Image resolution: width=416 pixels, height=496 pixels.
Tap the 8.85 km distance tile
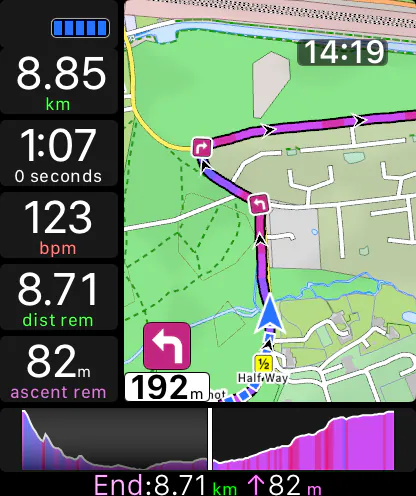click(59, 82)
